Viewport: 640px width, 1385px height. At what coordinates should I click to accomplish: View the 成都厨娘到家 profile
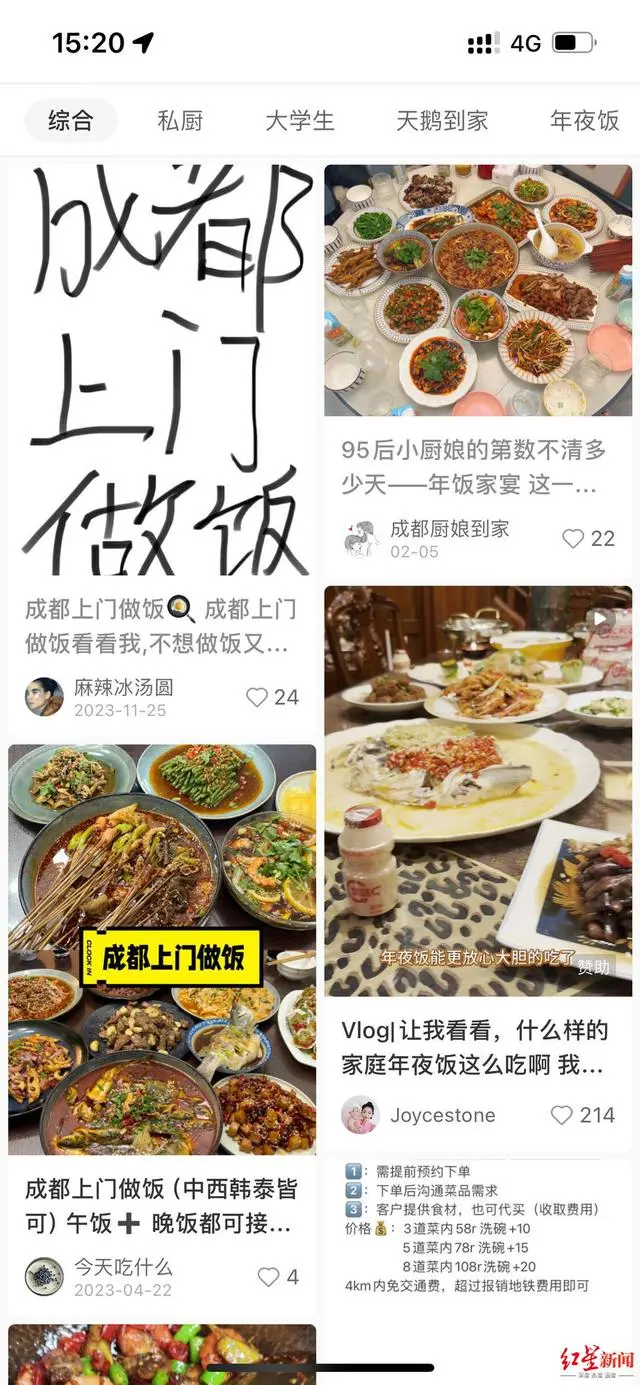point(361,539)
